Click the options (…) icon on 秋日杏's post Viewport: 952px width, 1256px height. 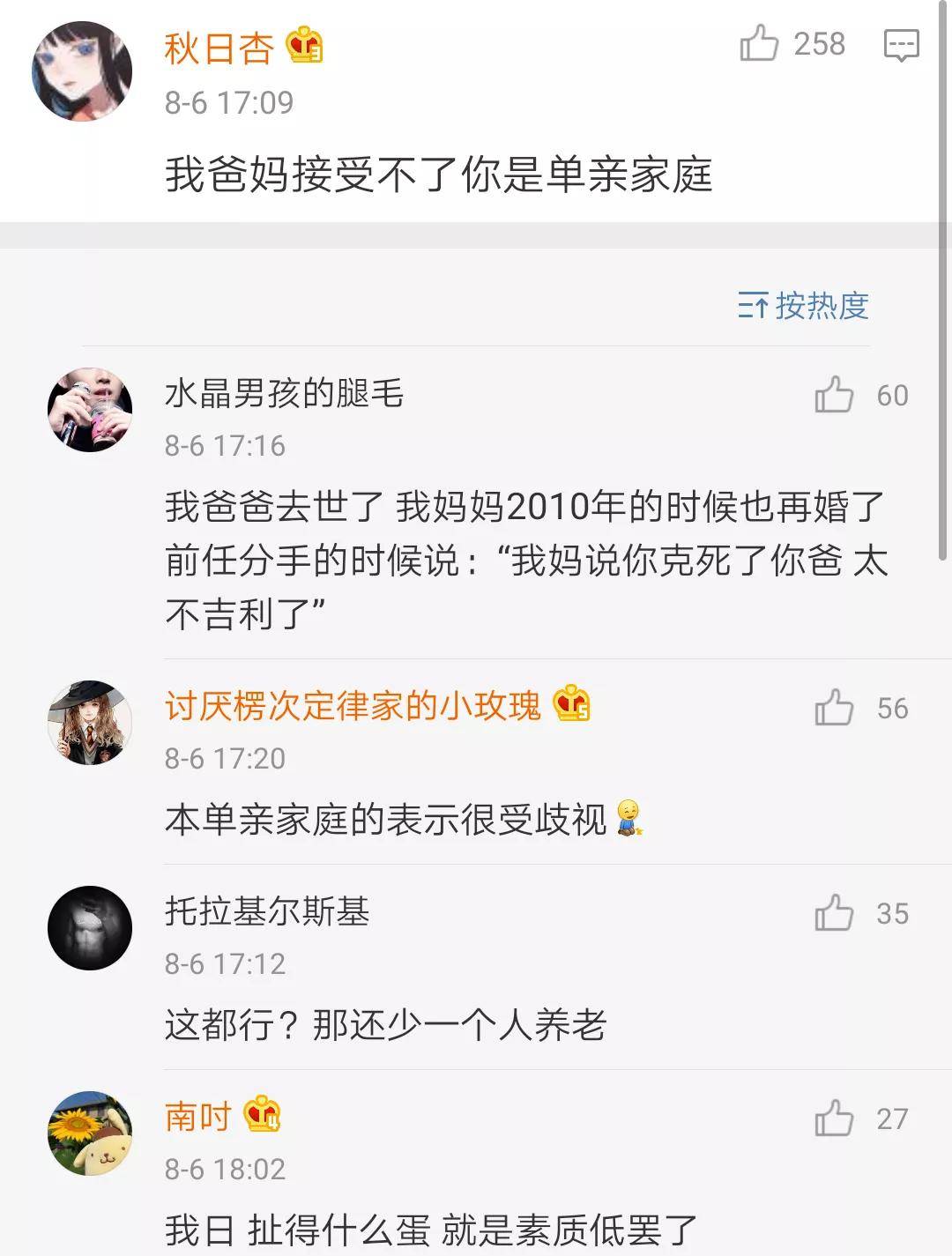click(x=899, y=48)
